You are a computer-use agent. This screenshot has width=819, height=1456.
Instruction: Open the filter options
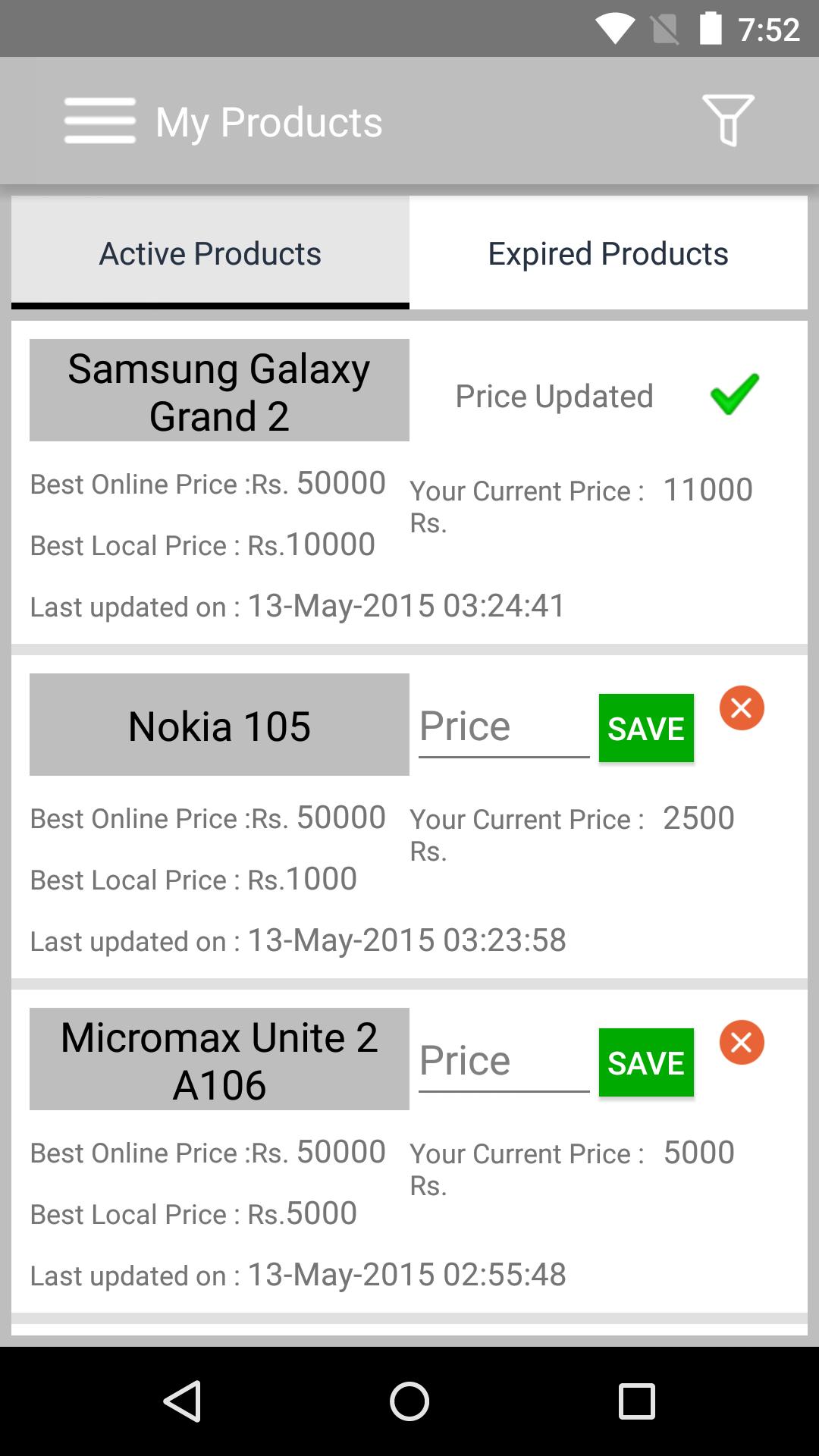pyautogui.click(x=727, y=120)
